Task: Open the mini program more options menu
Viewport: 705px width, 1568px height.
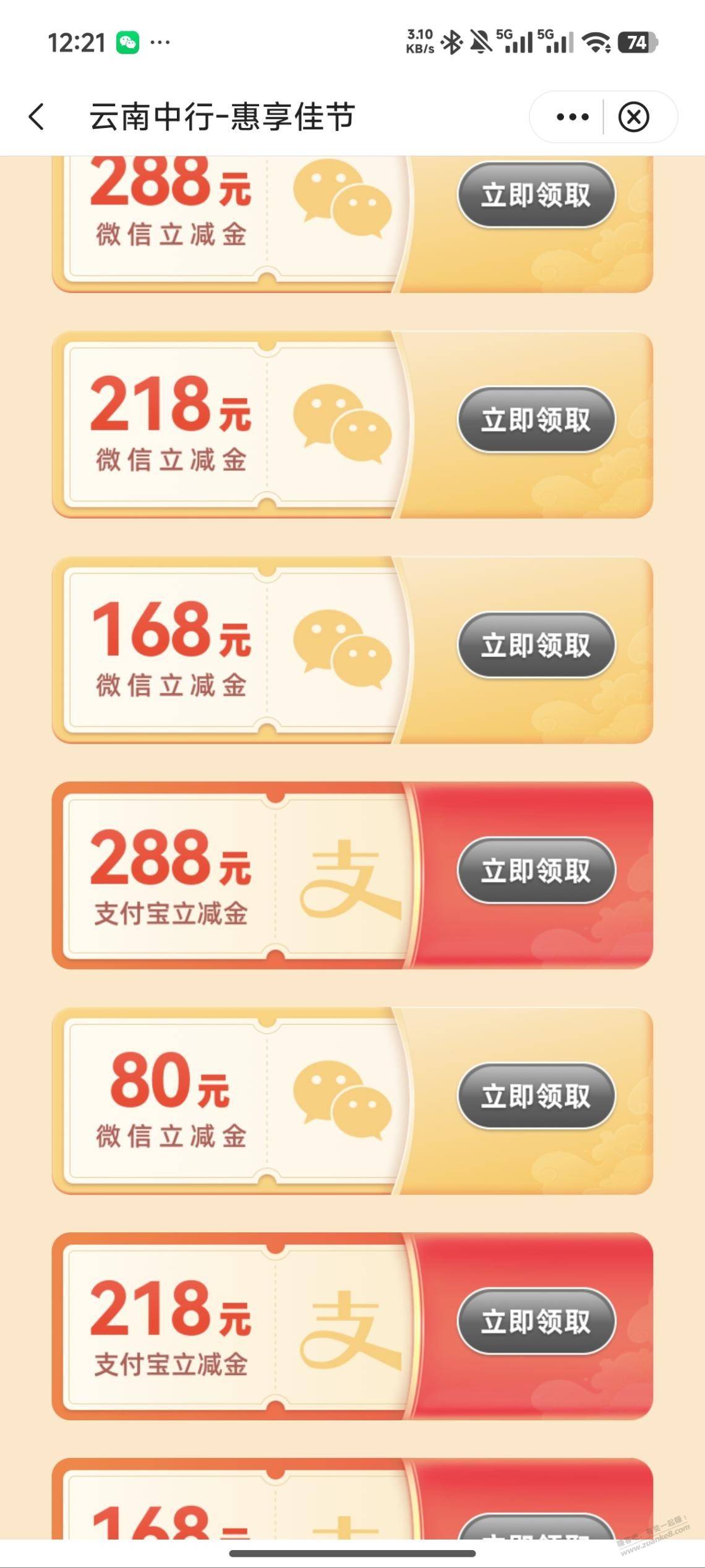Action: [572, 117]
